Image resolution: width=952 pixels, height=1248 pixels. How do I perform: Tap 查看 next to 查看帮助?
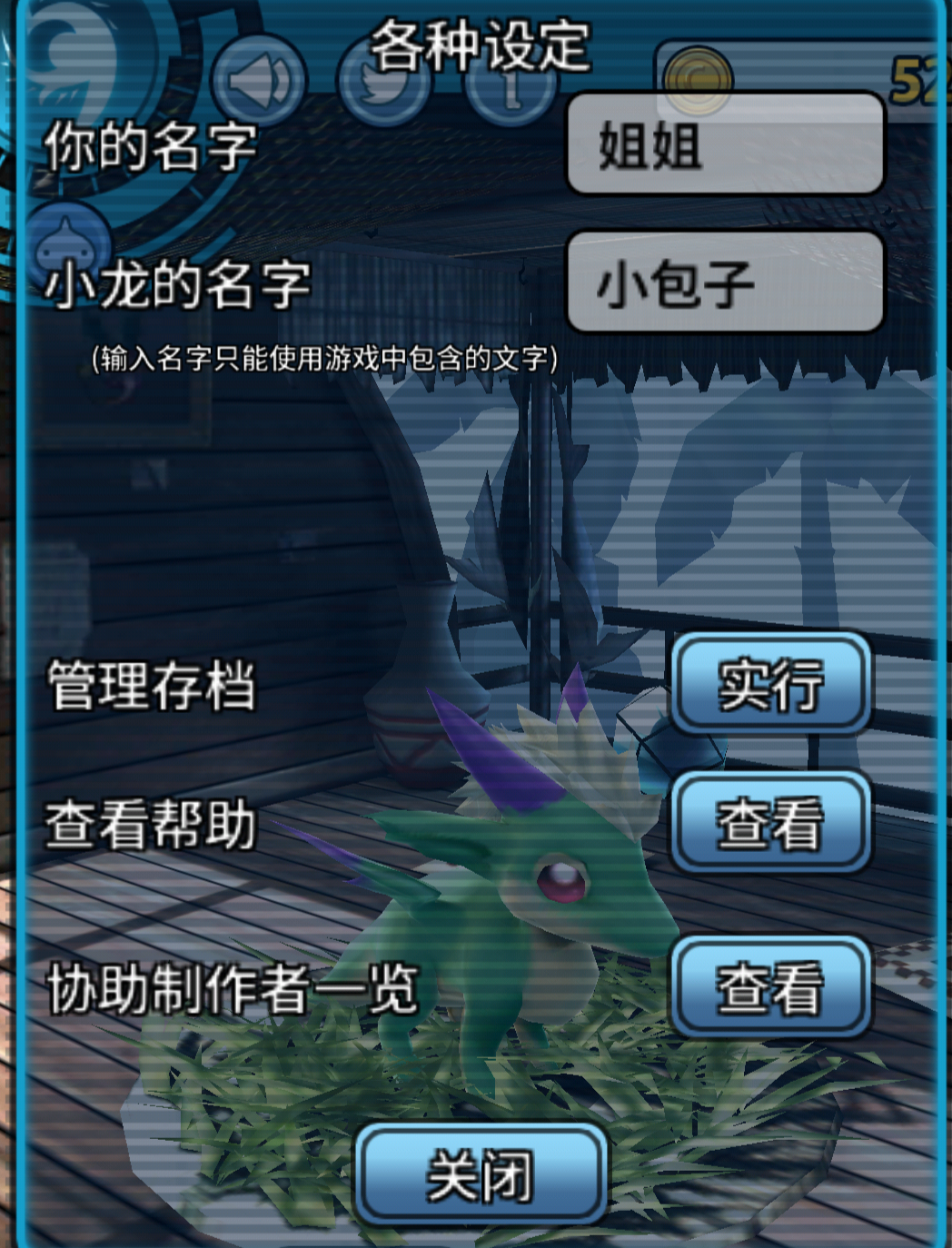point(770,823)
